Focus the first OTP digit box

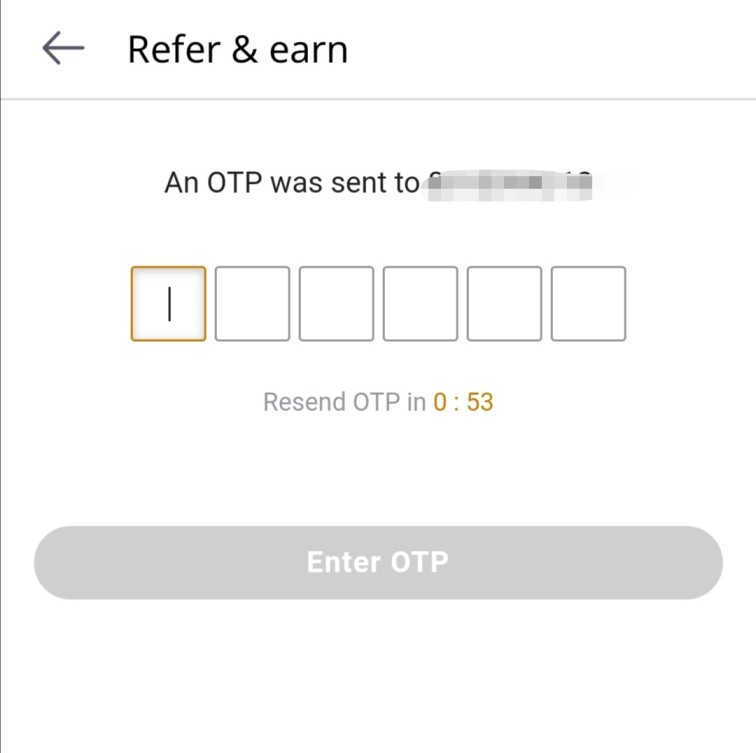pyautogui.click(x=168, y=304)
